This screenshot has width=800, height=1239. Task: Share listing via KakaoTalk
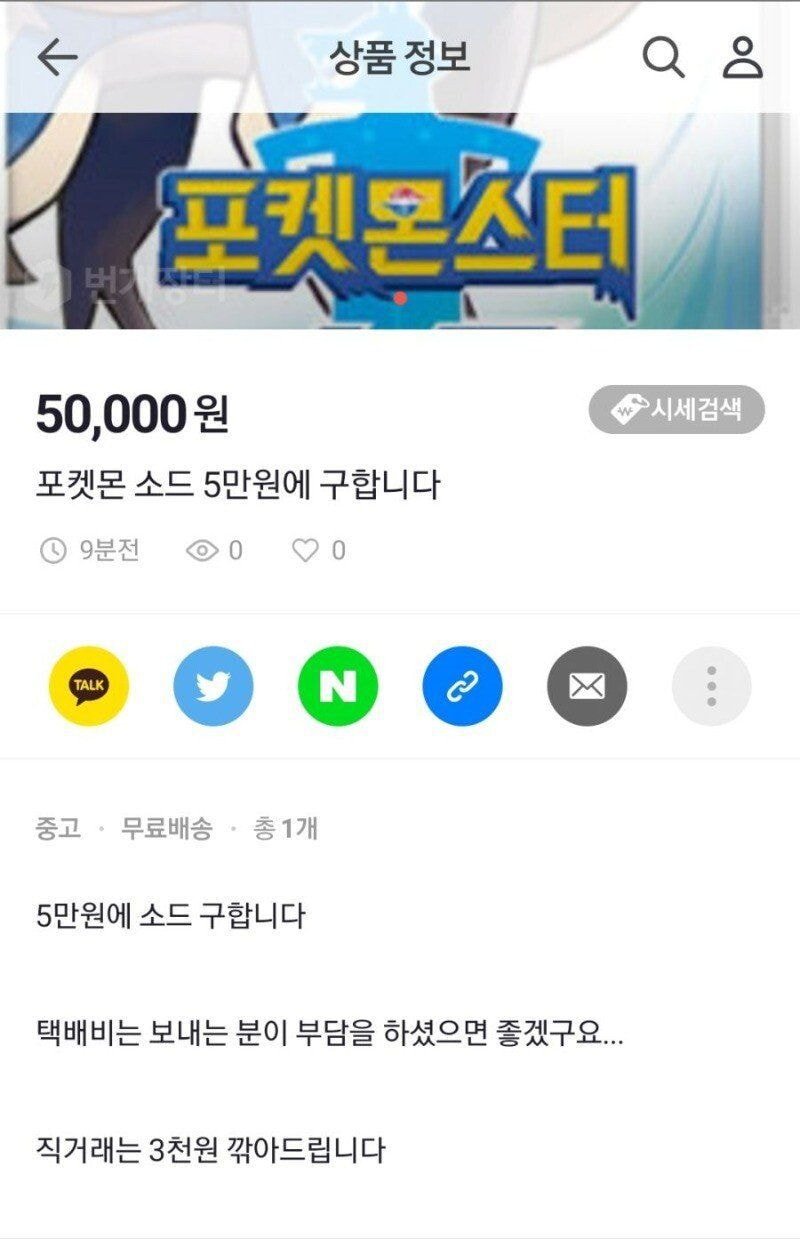pos(89,686)
